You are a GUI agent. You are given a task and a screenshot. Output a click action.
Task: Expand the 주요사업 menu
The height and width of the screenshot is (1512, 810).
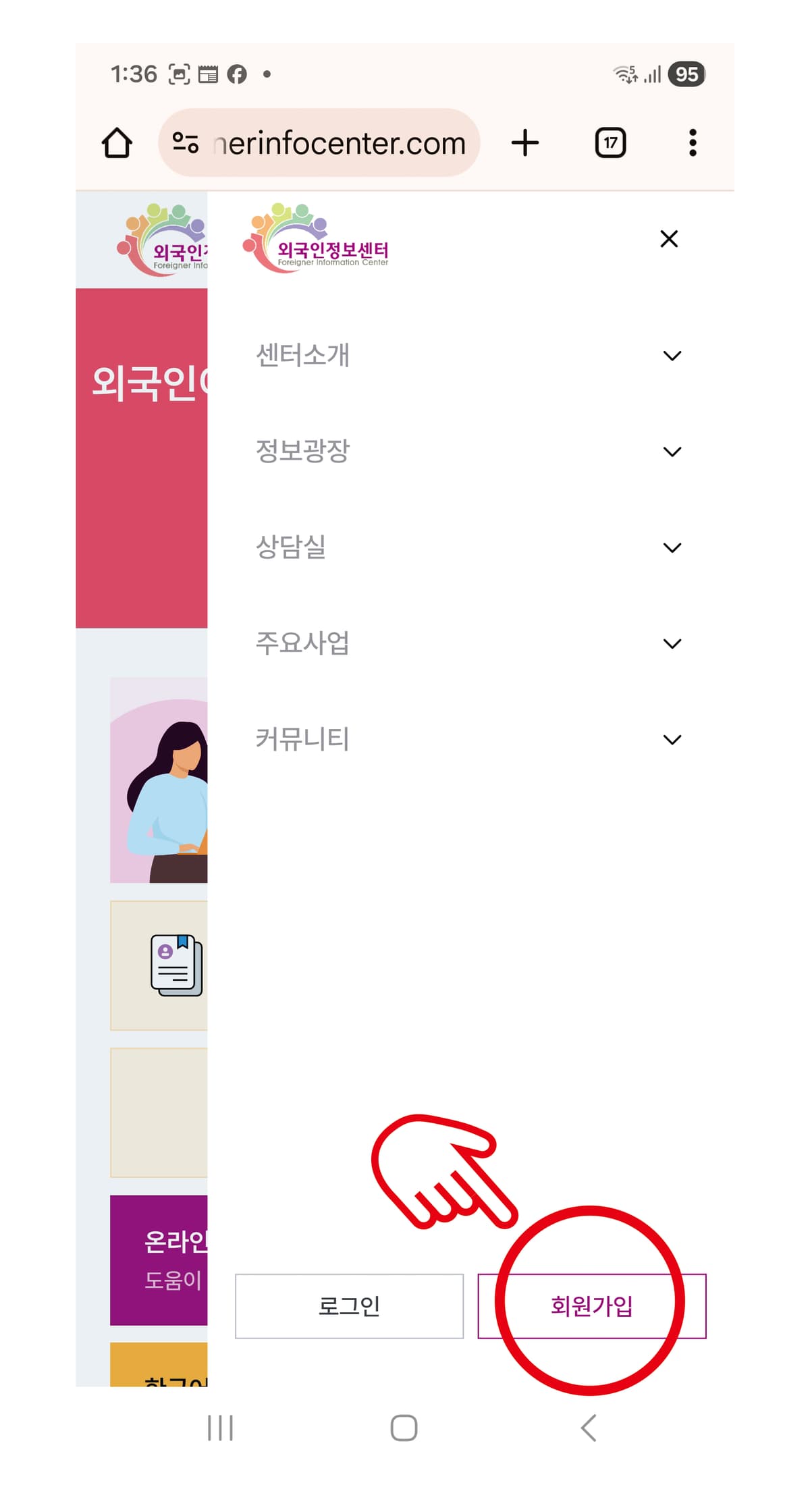coord(470,643)
